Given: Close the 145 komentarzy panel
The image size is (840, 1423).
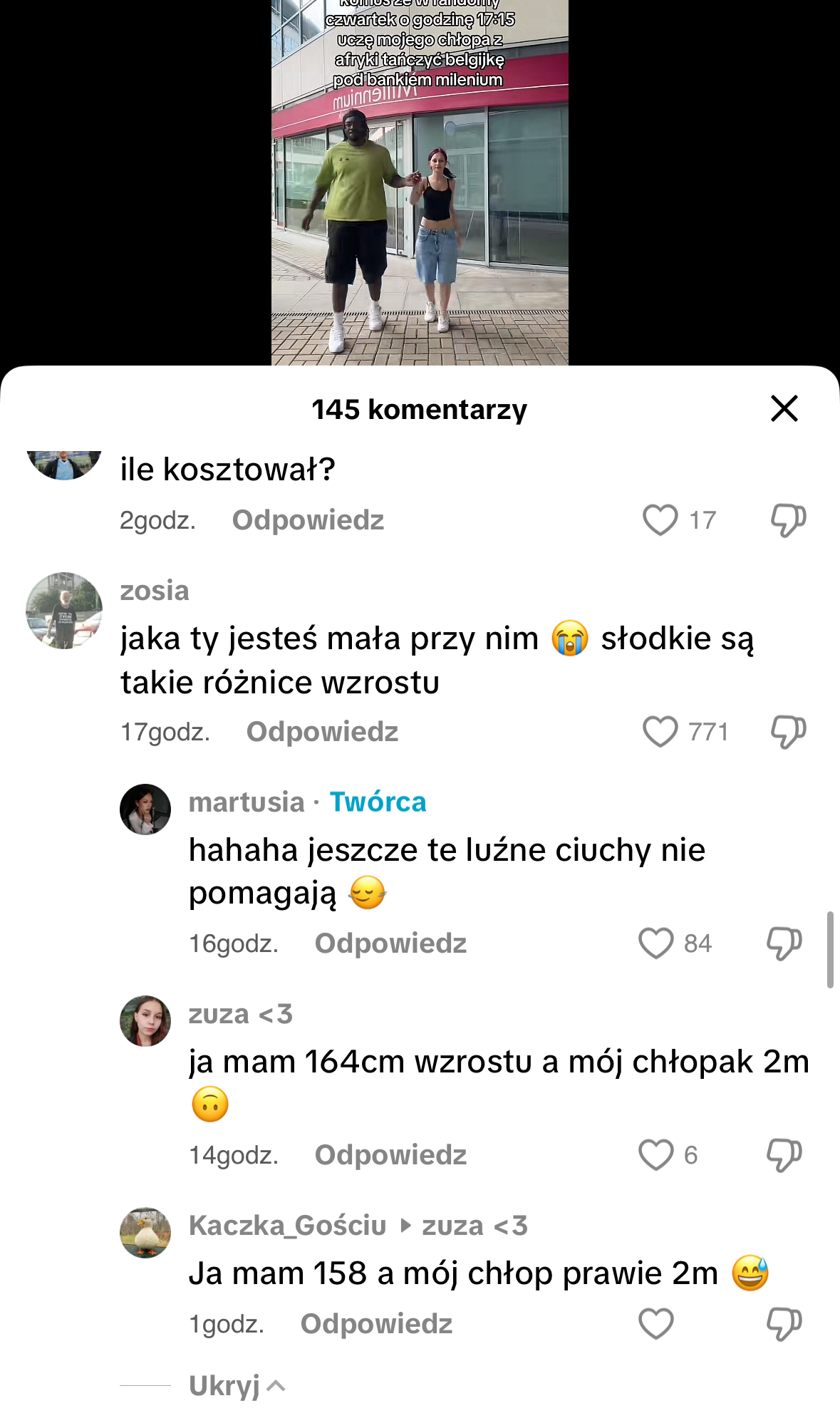Looking at the screenshot, I should (784, 409).
